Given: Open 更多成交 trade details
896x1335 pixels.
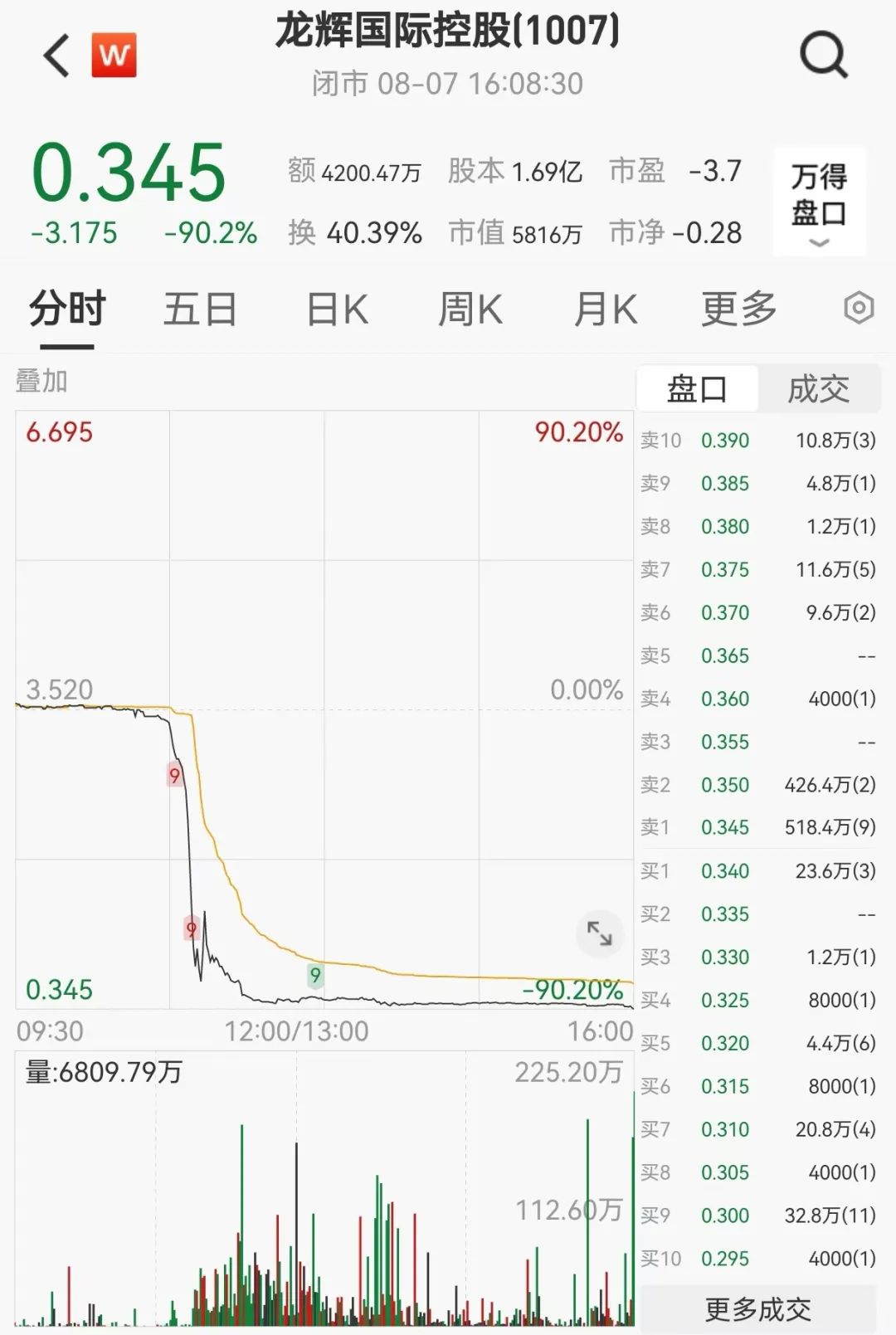Looking at the screenshot, I should click(x=757, y=1309).
